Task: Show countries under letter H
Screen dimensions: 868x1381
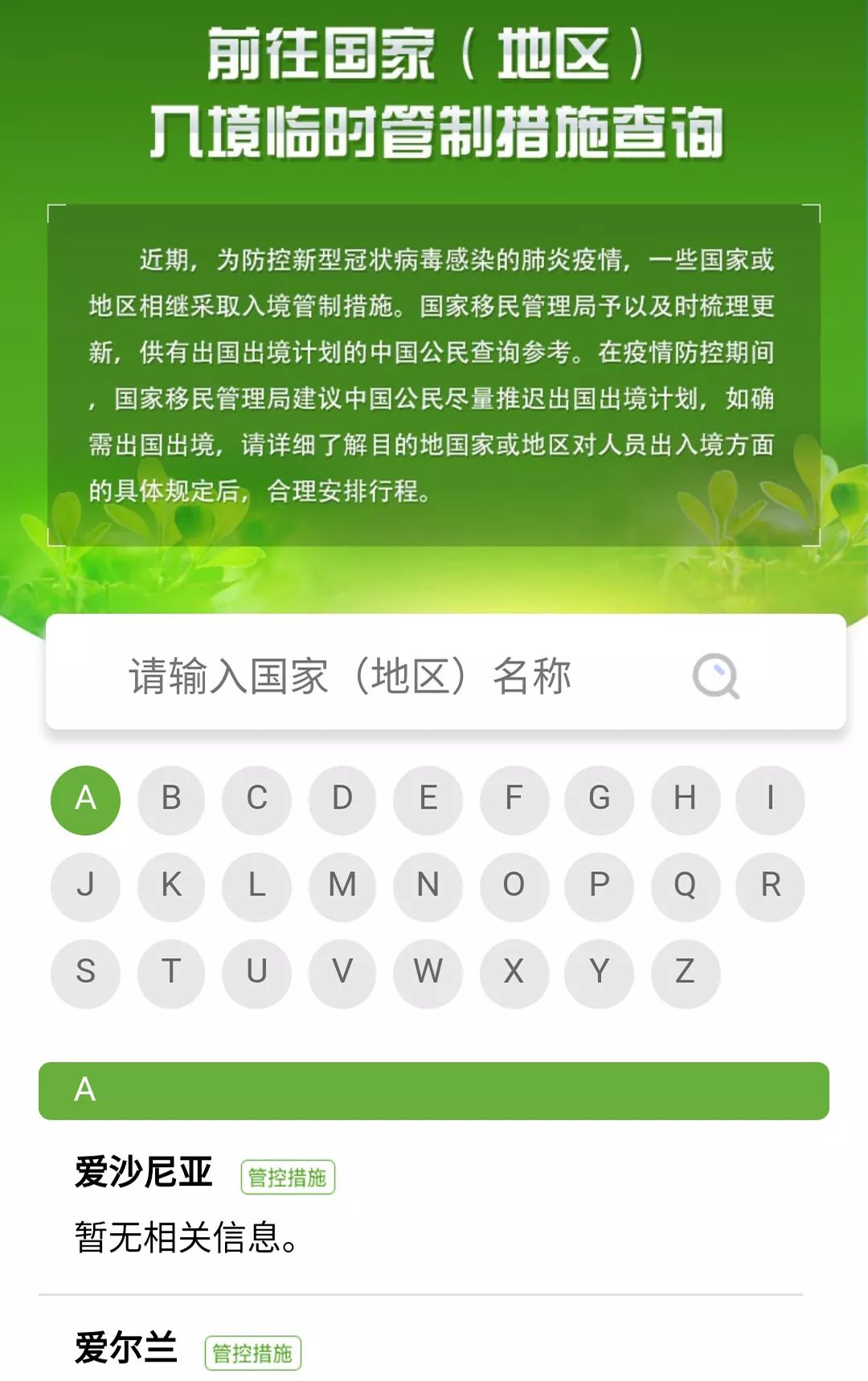Action: click(x=685, y=799)
